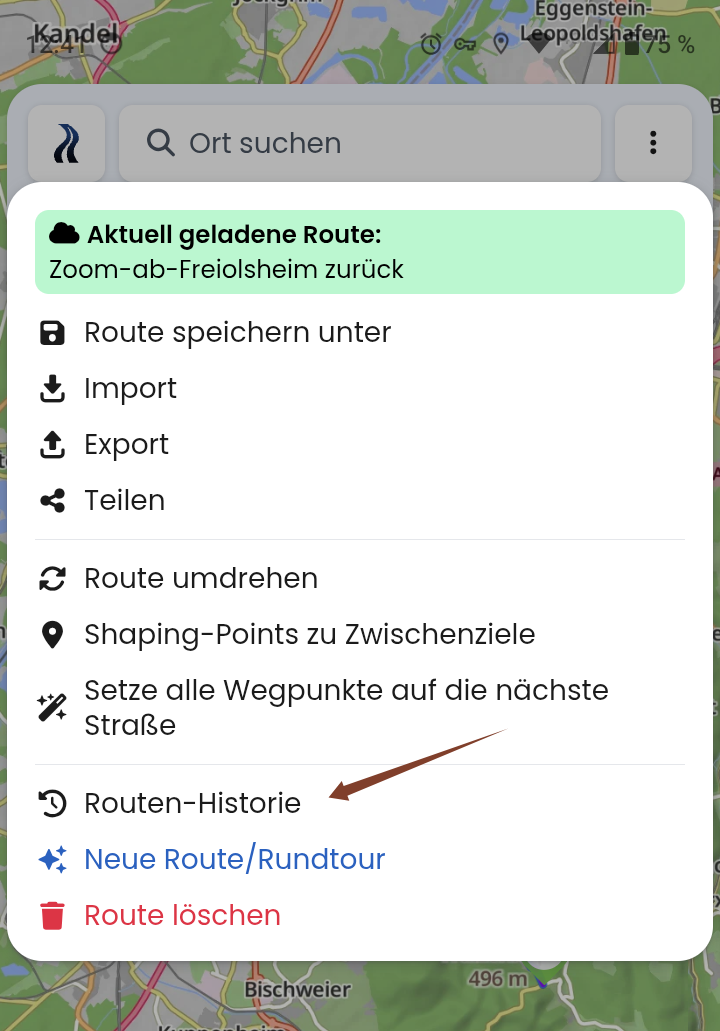Tap Setze alle Wegpunkte auf die nächste Straße
Viewport: 720px width, 1031px height.
[x=346, y=707]
